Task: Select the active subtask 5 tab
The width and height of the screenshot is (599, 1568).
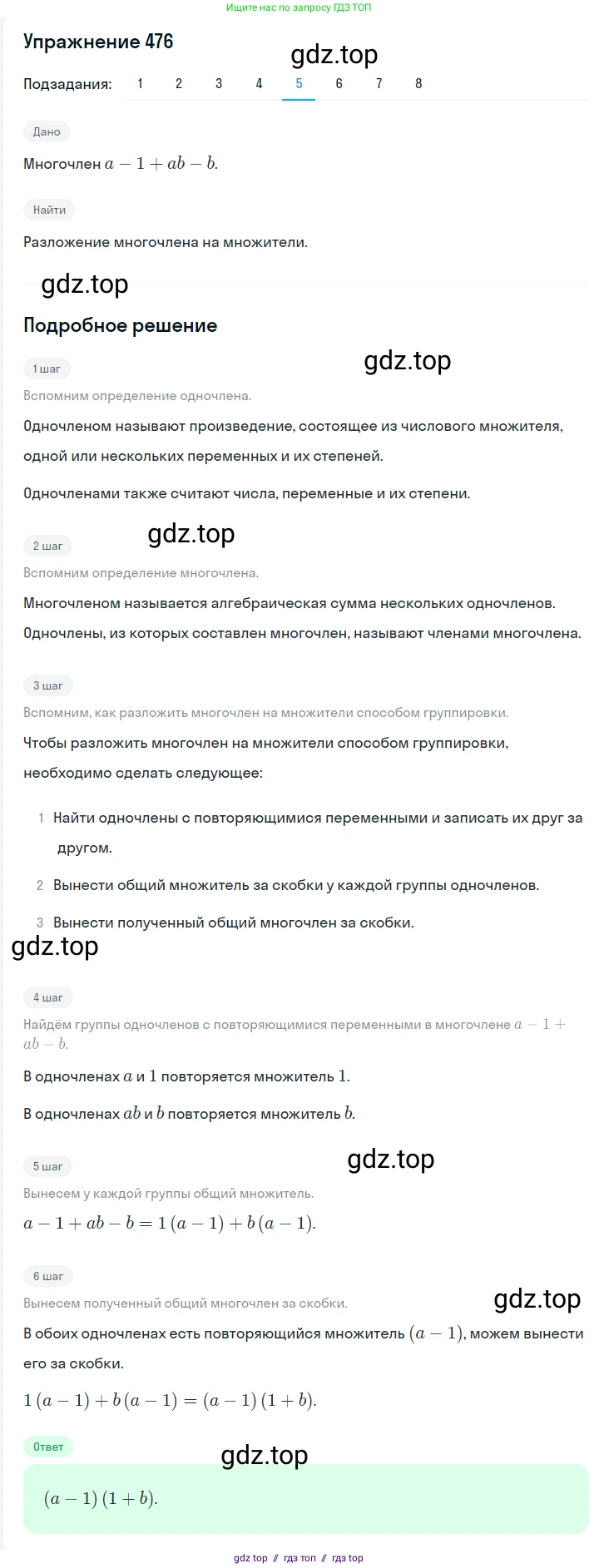Action: [x=299, y=83]
